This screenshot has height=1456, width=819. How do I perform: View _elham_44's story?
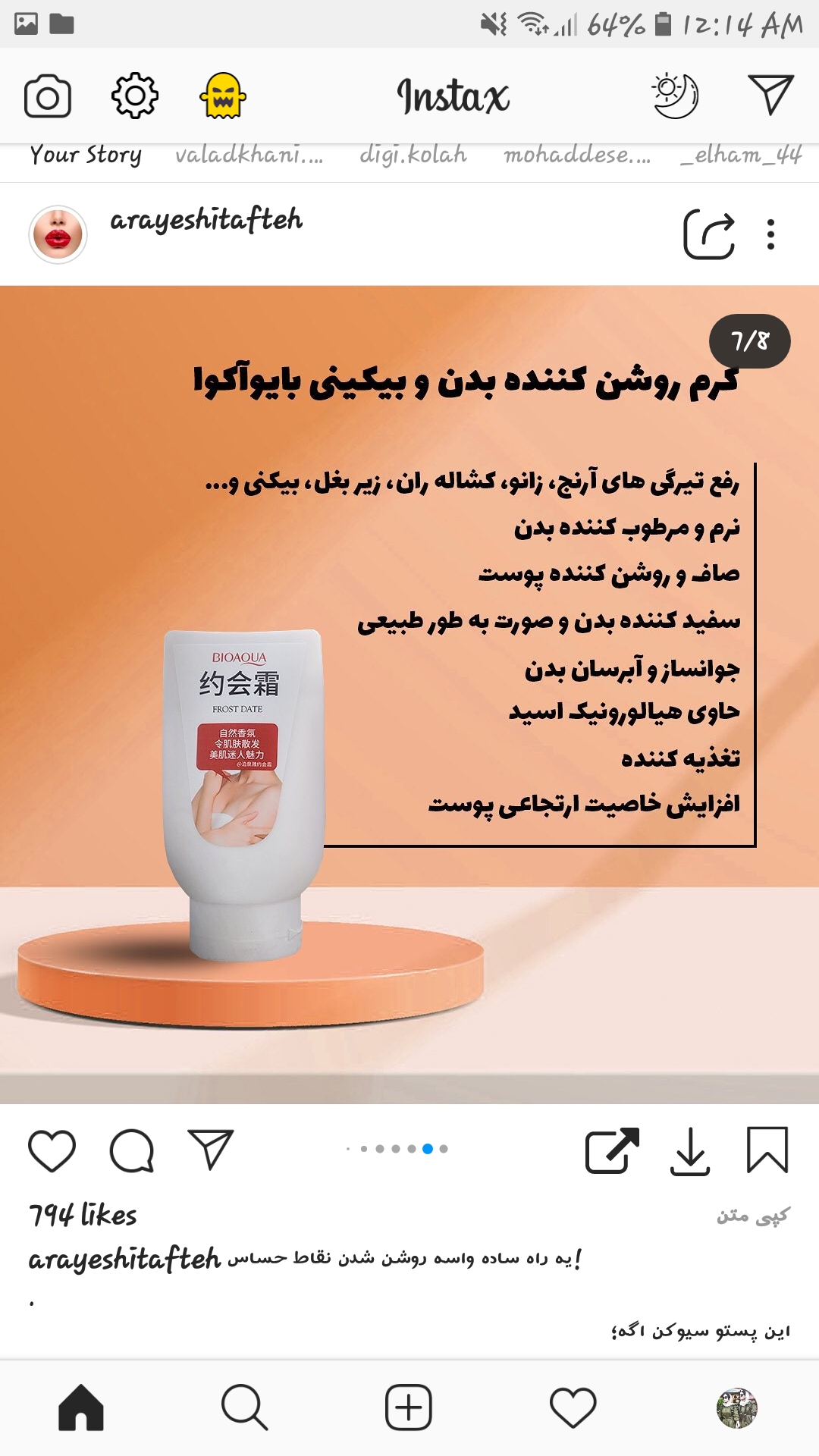(741, 155)
